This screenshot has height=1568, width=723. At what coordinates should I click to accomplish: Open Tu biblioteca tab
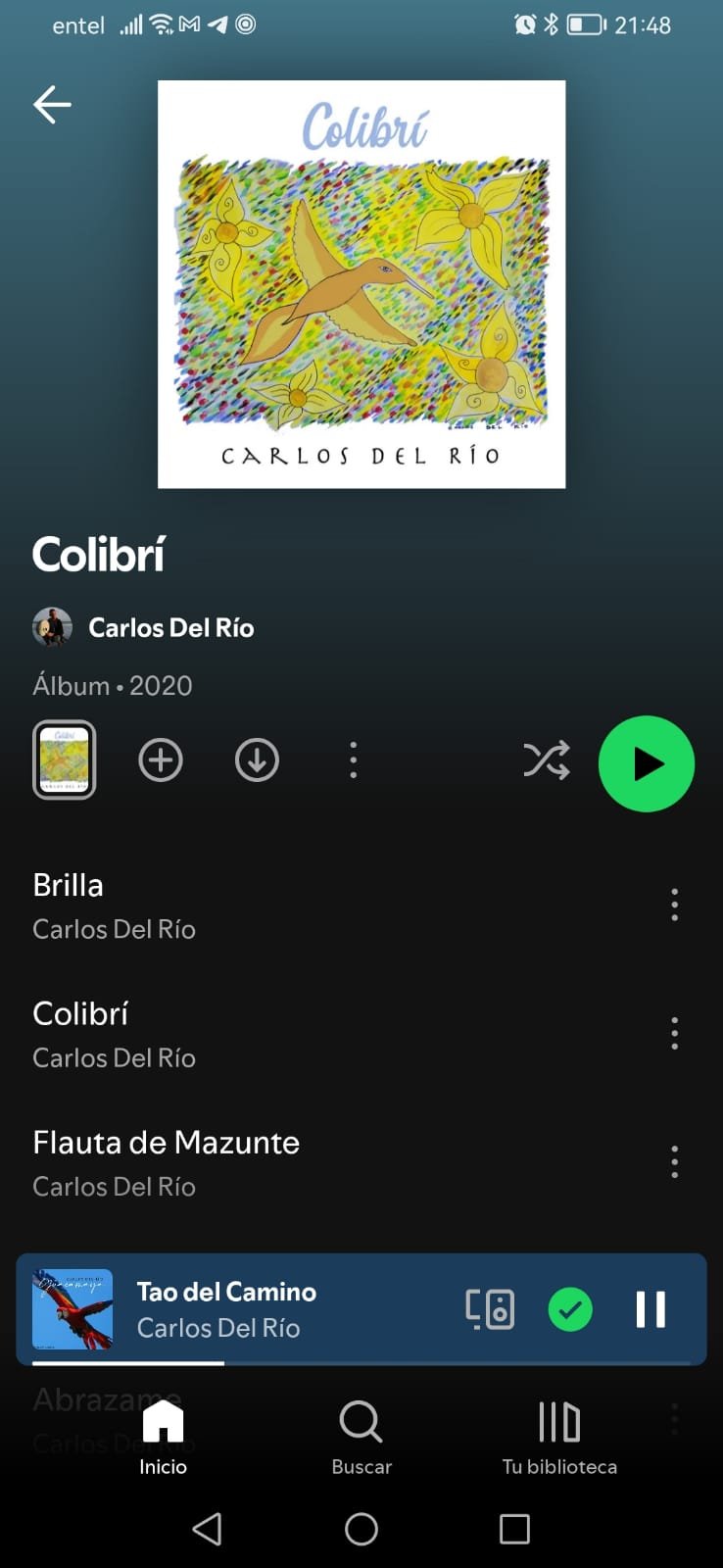[559, 1437]
